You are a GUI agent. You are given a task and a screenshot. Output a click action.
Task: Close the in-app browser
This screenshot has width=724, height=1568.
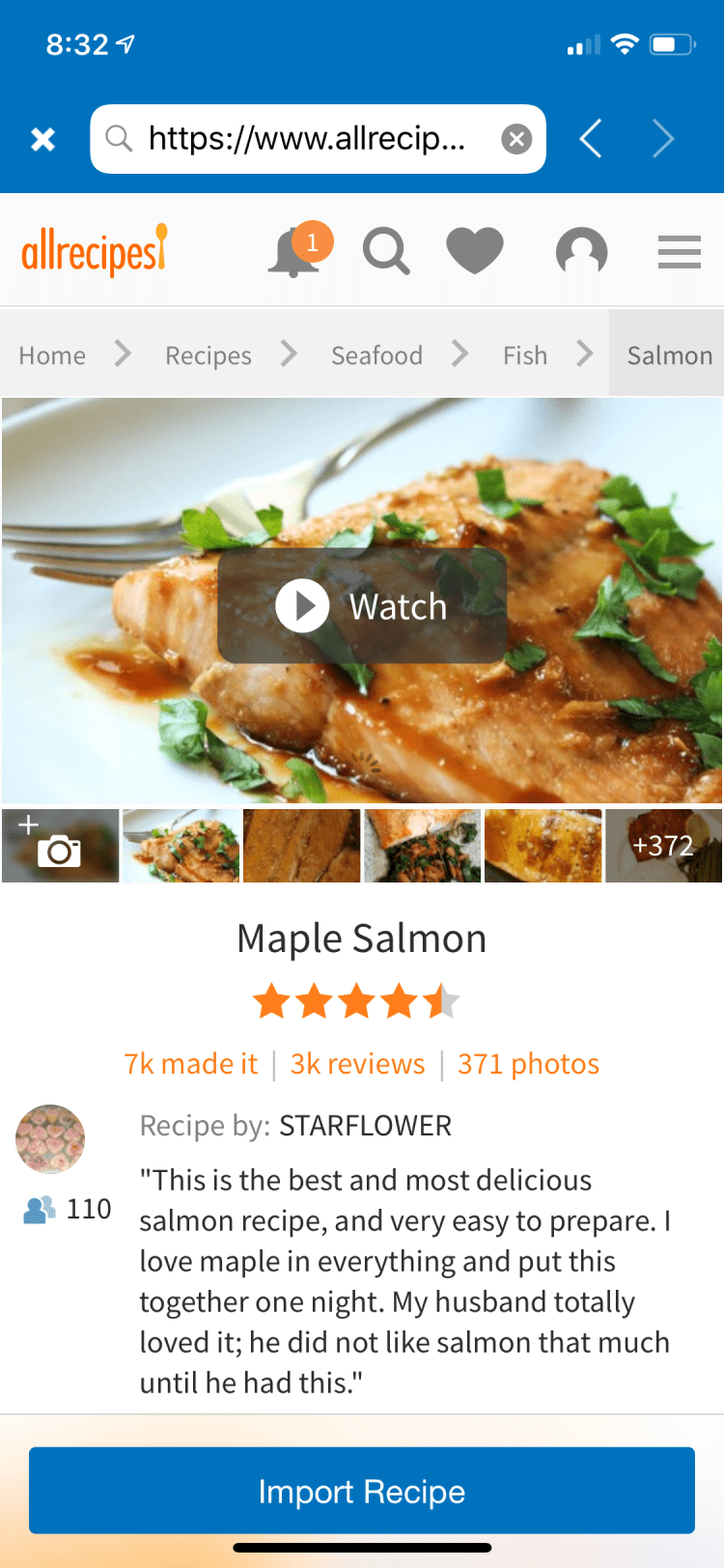(x=42, y=140)
